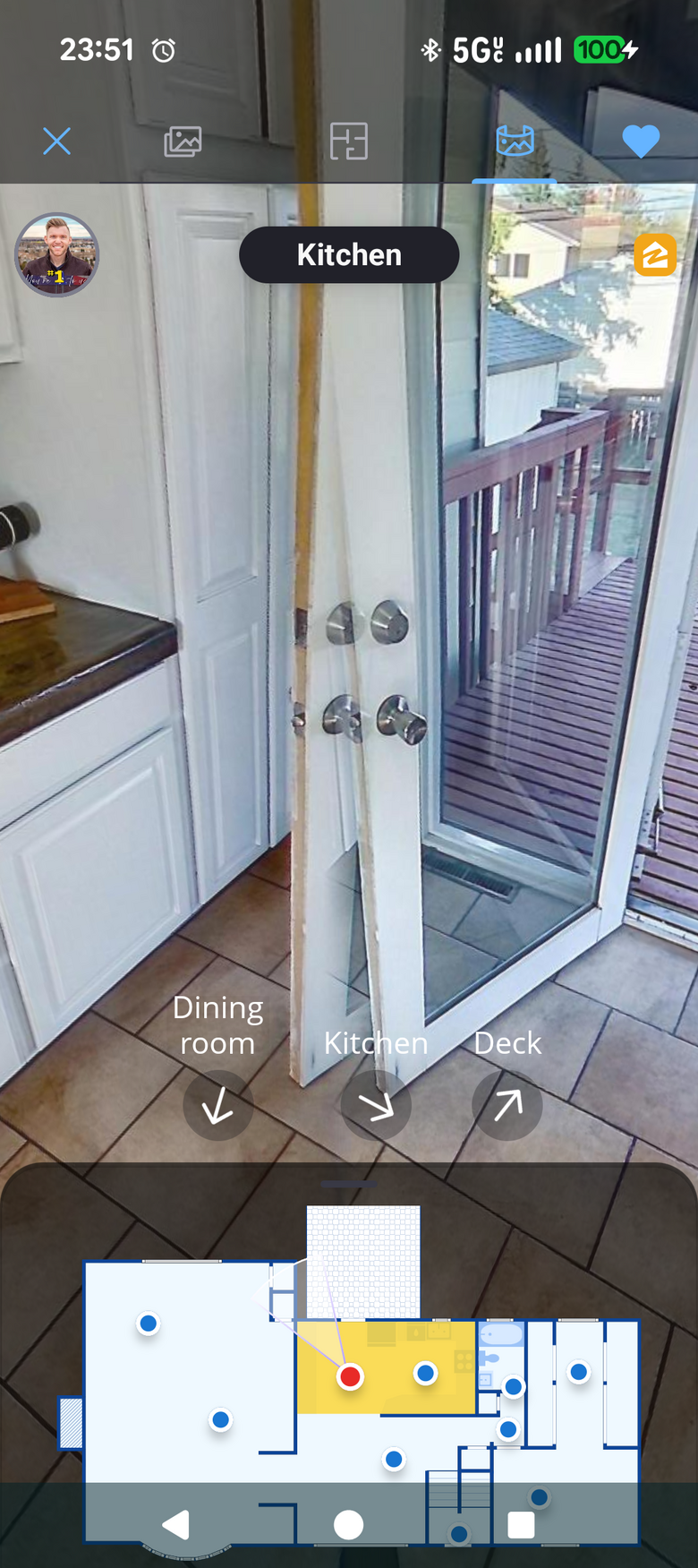Return to the phone home screen
Screen dimensions: 698x1568
348,1524
